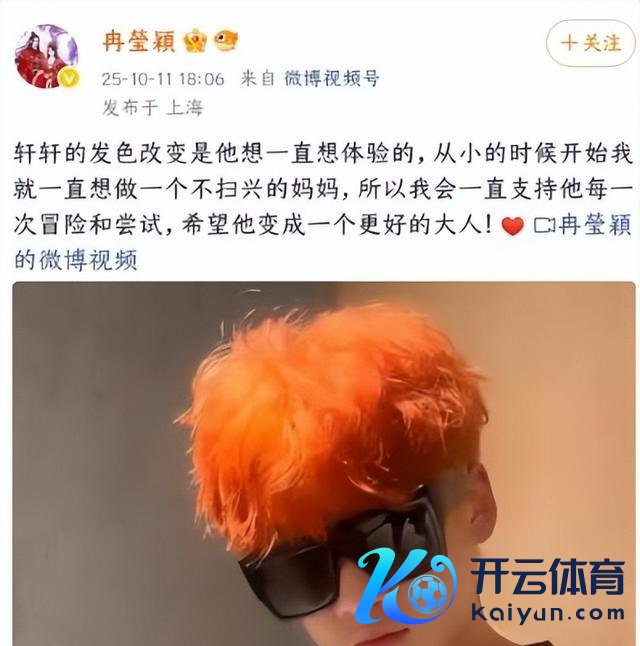Open the 冉莹颖 username link
Viewport: 640px width, 646px height.
pos(140,41)
